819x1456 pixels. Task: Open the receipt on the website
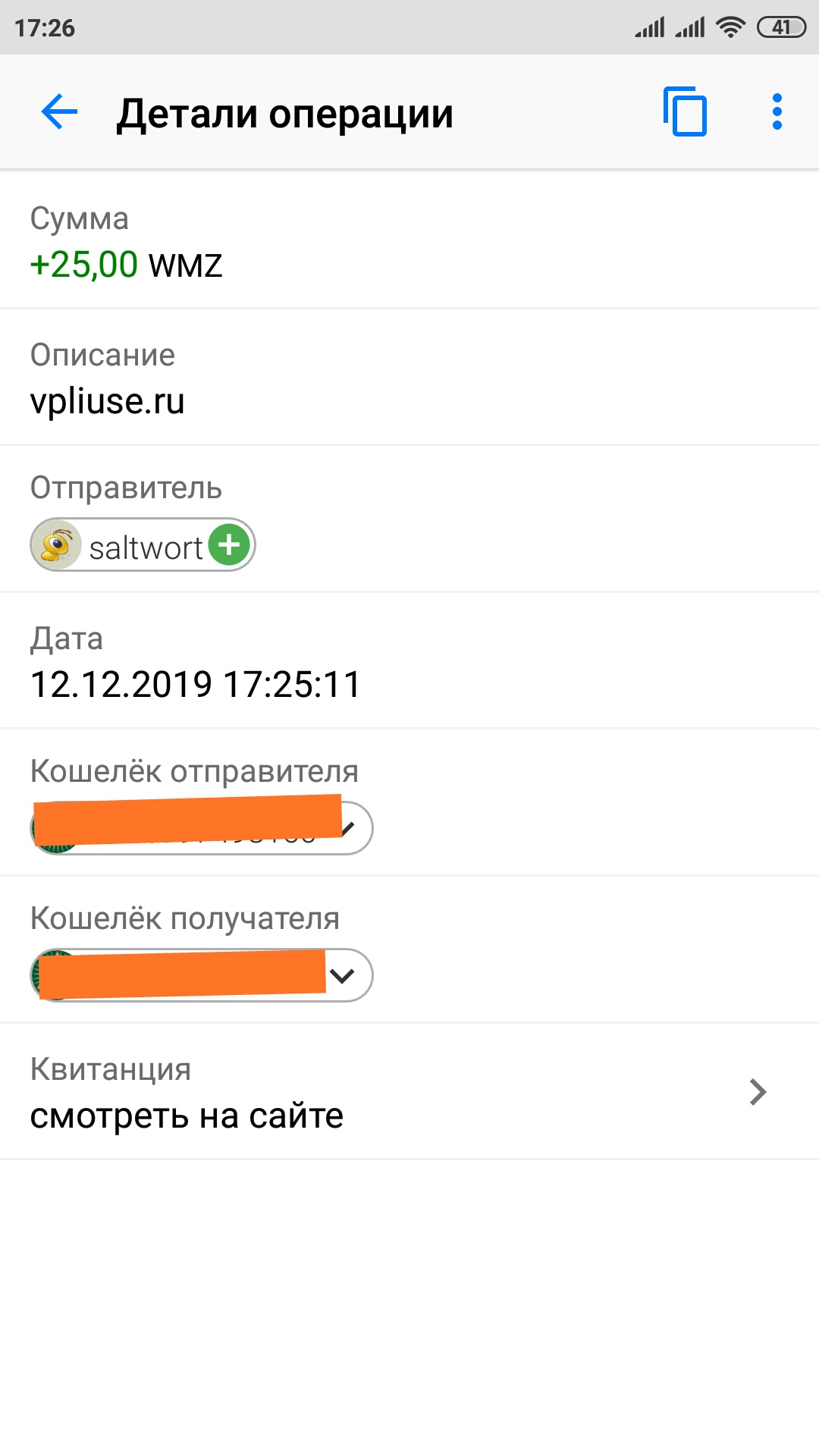[409, 1092]
